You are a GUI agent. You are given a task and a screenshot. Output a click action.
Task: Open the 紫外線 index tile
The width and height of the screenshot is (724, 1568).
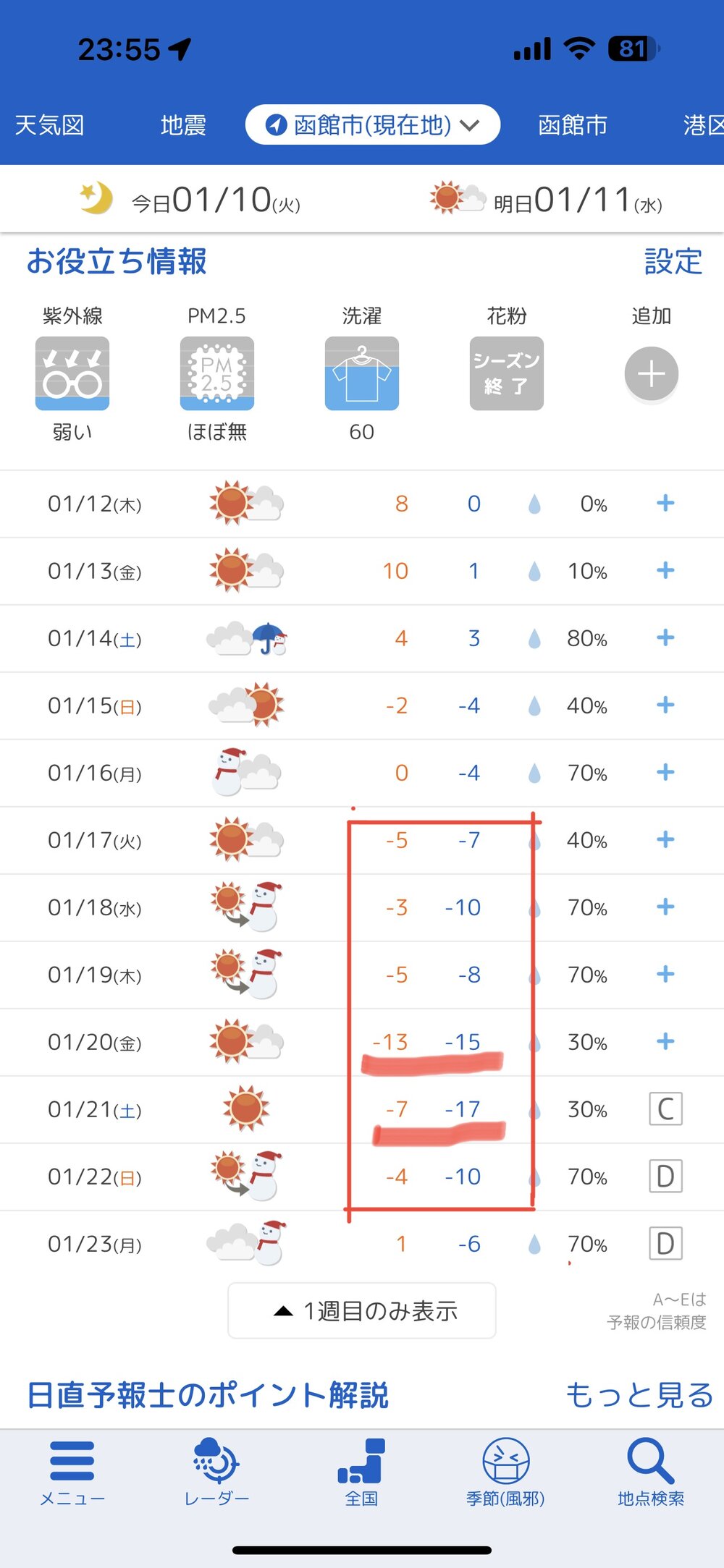tap(72, 373)
